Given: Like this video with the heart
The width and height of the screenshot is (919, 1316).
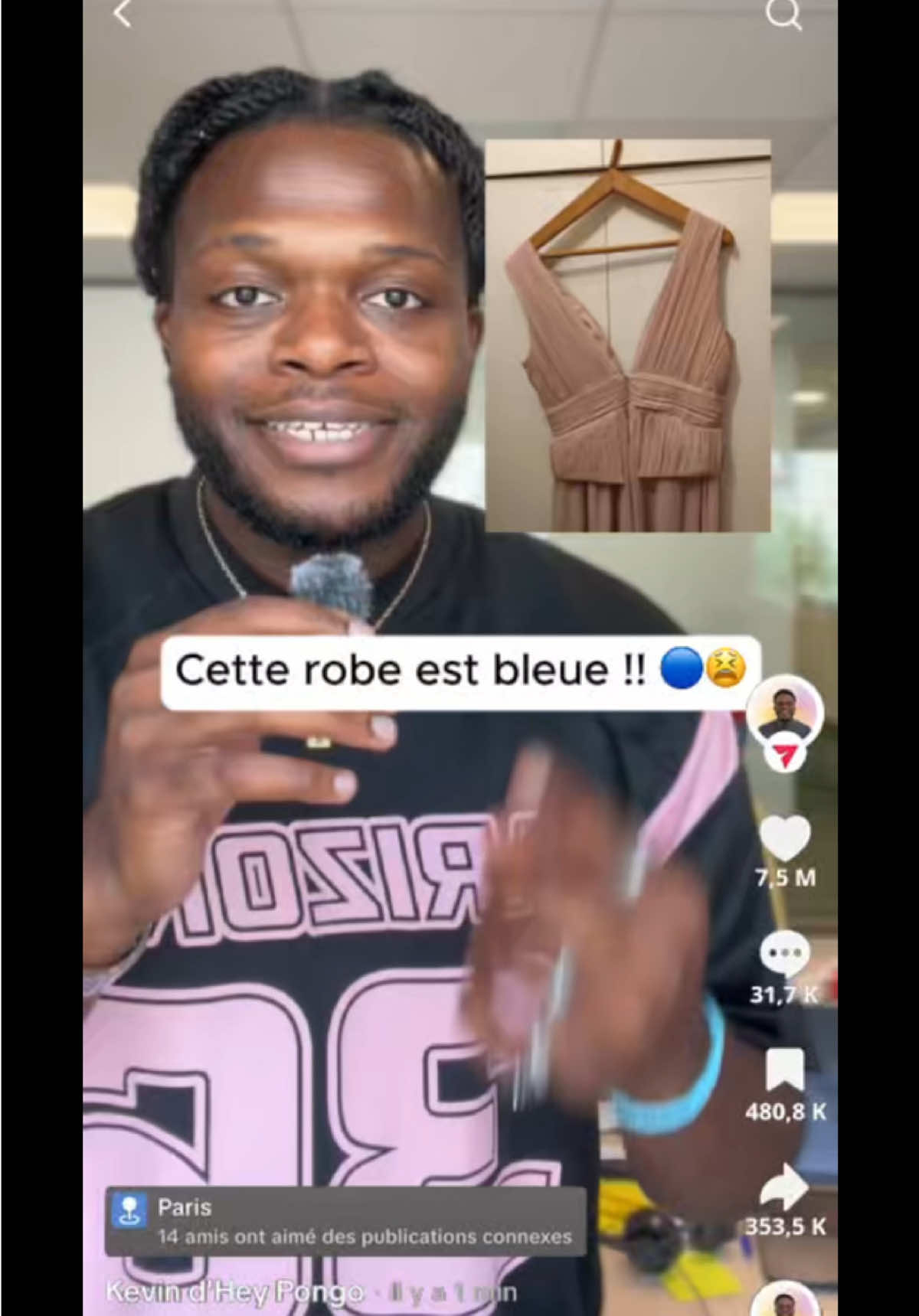Looking at the screenshot, I should click(x=784, y=838).
